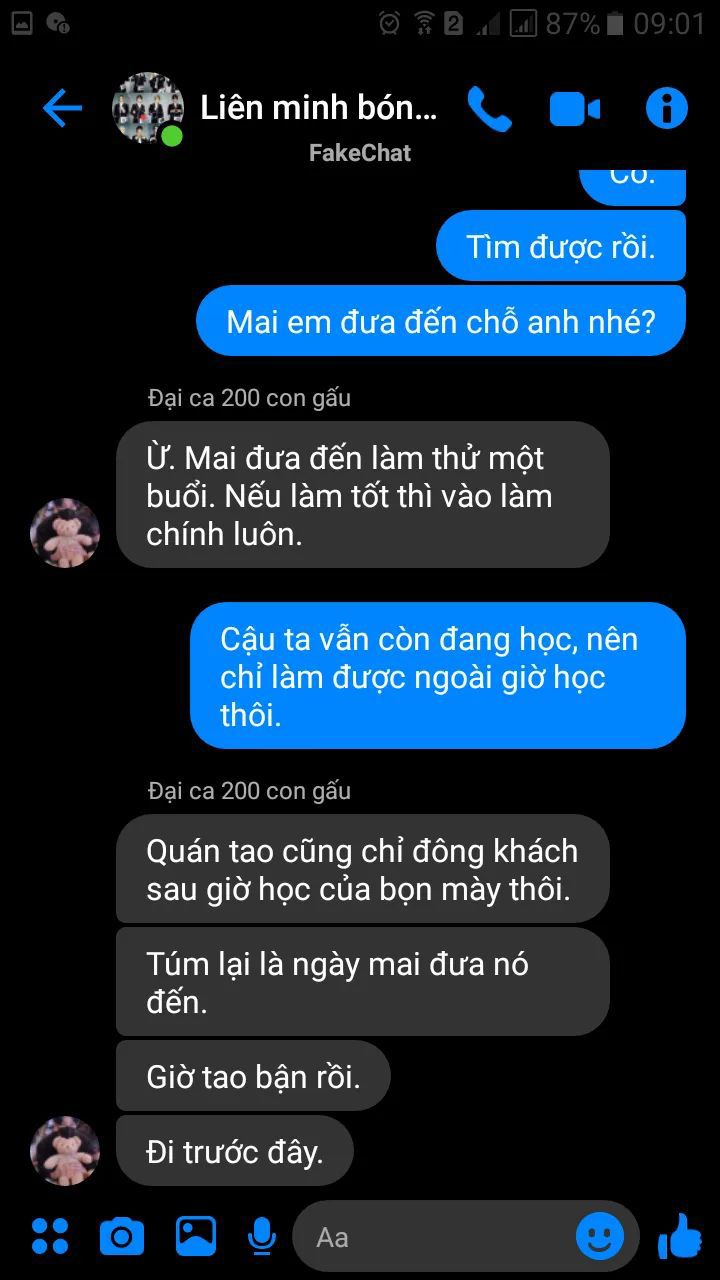Open Liên minh bón... chat title
This screenshot has height=1280, width=720.
(x=318, y=108)
